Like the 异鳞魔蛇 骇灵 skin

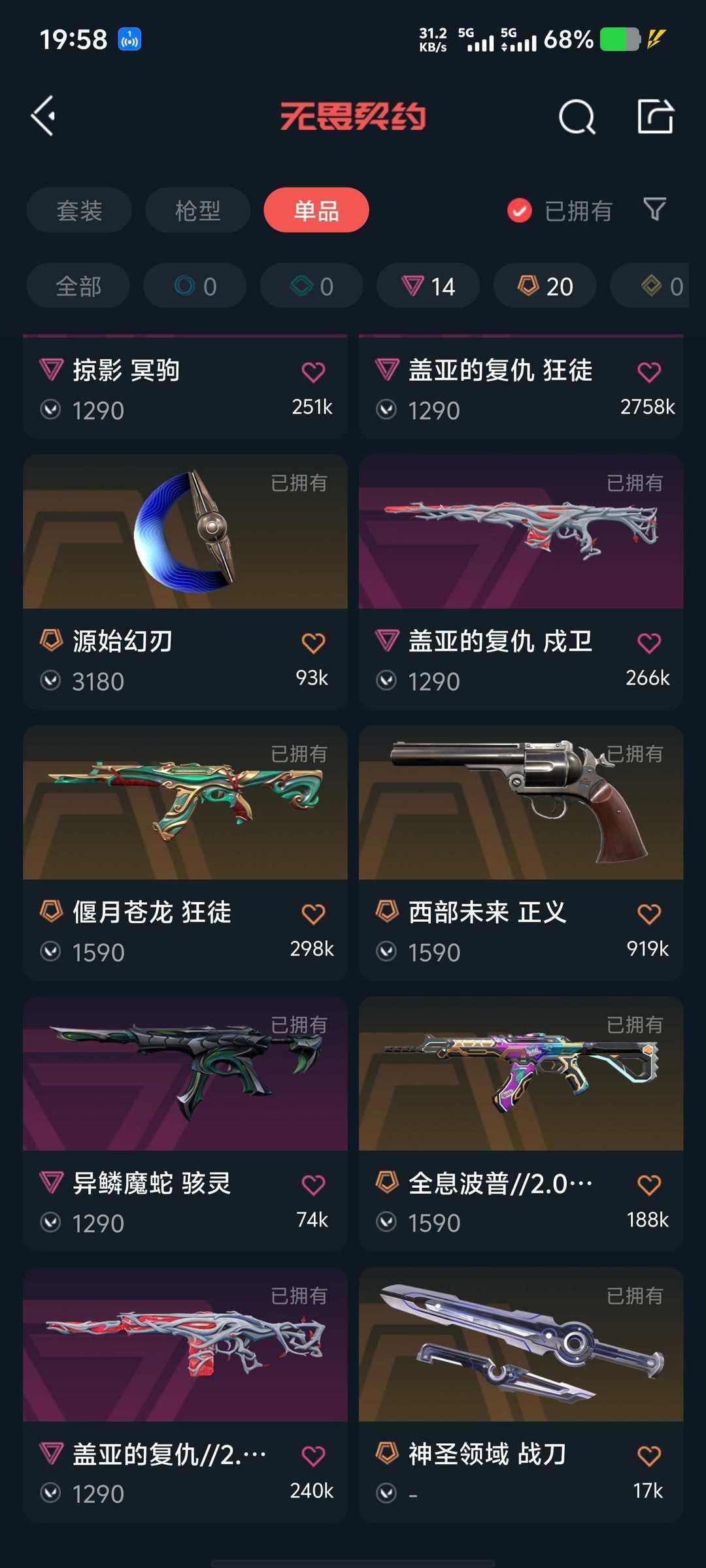click(x=313, y=1184)
